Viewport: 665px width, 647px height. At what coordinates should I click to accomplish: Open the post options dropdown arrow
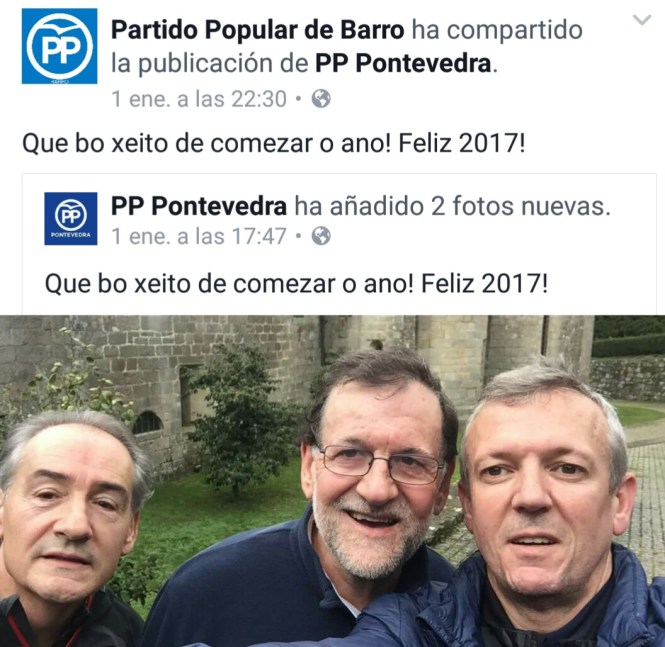pos(642,21)
